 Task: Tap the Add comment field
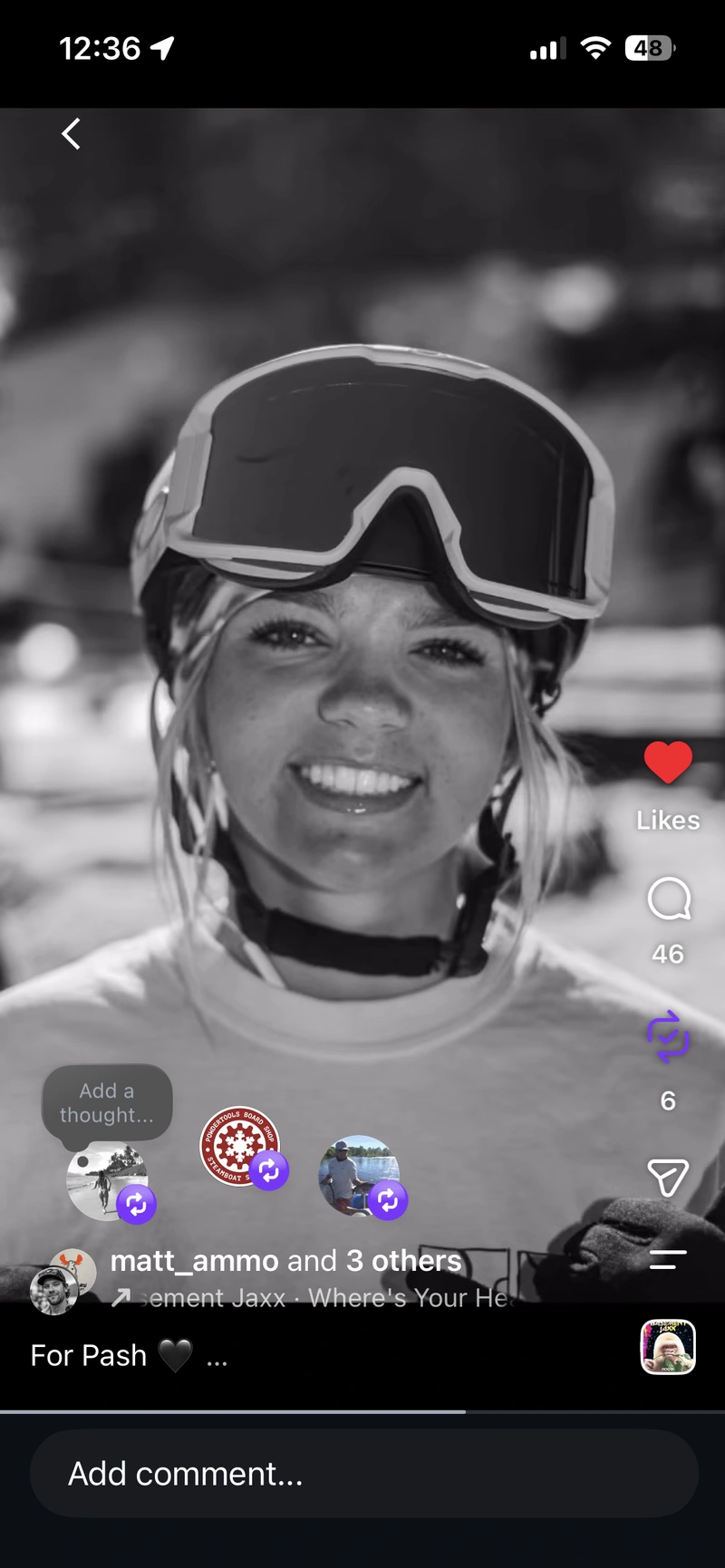pyautogui.click(x=364, y=1474)
